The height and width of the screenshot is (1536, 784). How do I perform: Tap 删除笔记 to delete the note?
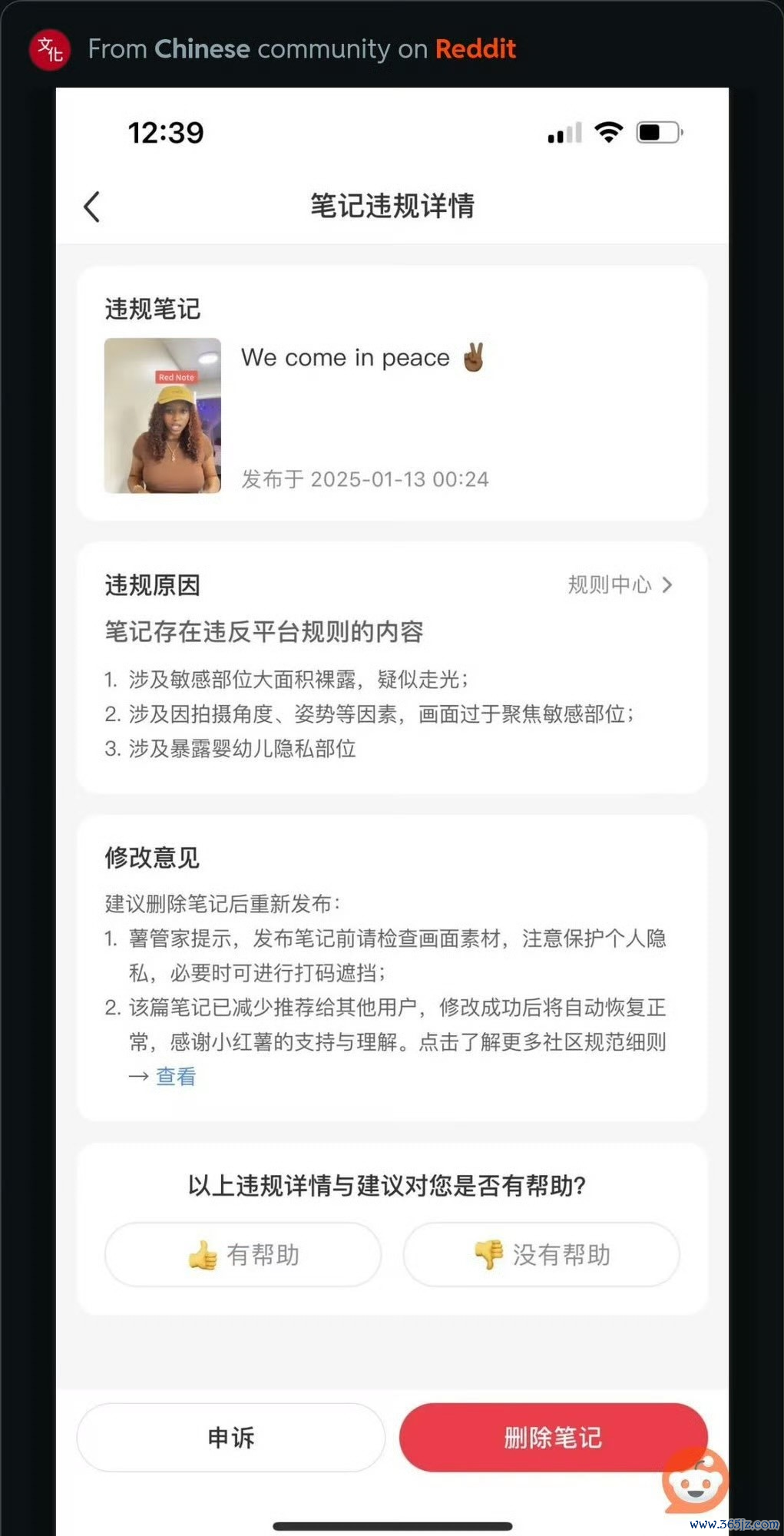coord(553,1438)
